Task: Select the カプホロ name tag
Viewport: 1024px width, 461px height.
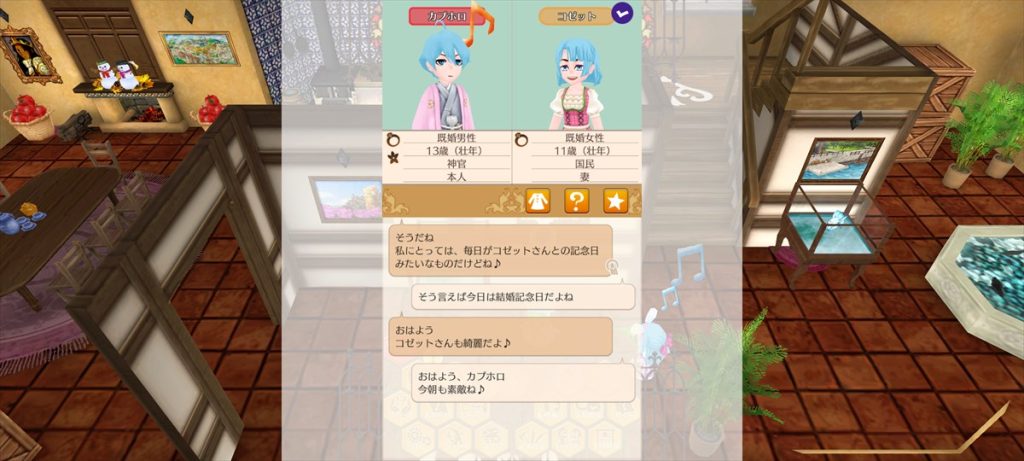Action: (x=445, y=16)
